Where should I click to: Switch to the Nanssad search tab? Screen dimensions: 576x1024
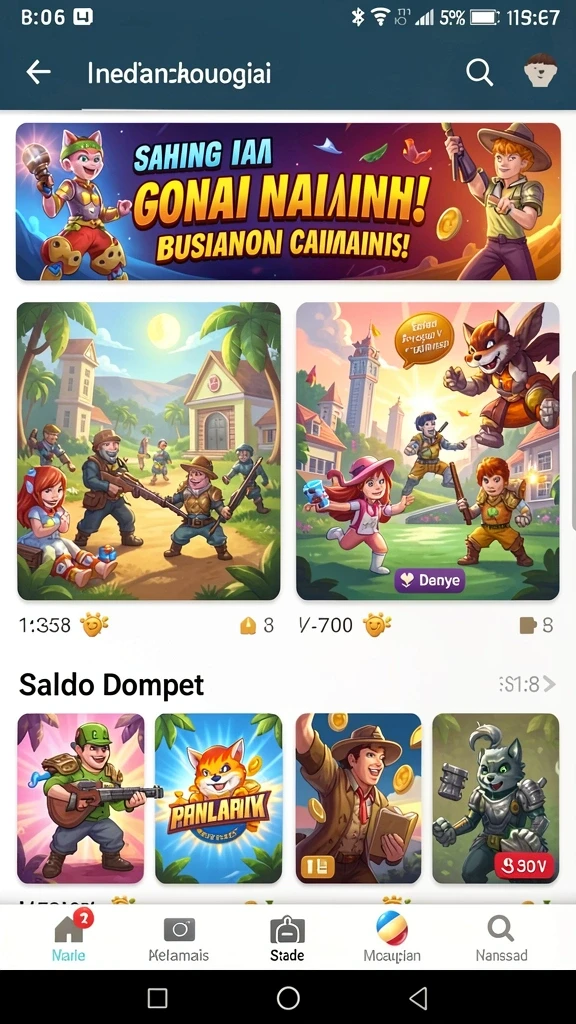tap(501, 939)
